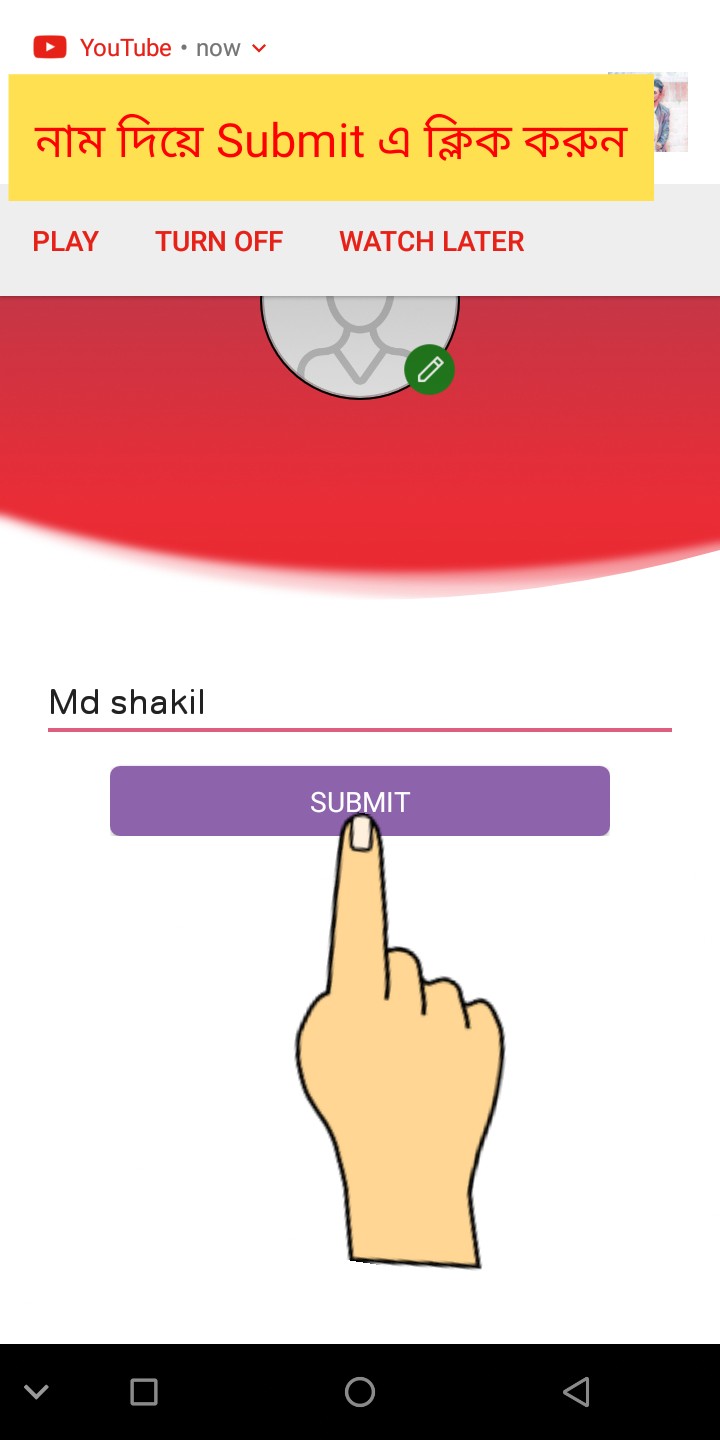Submit the entered name
The width and height of the screenshot is (720, 1440).
(359, 801)
